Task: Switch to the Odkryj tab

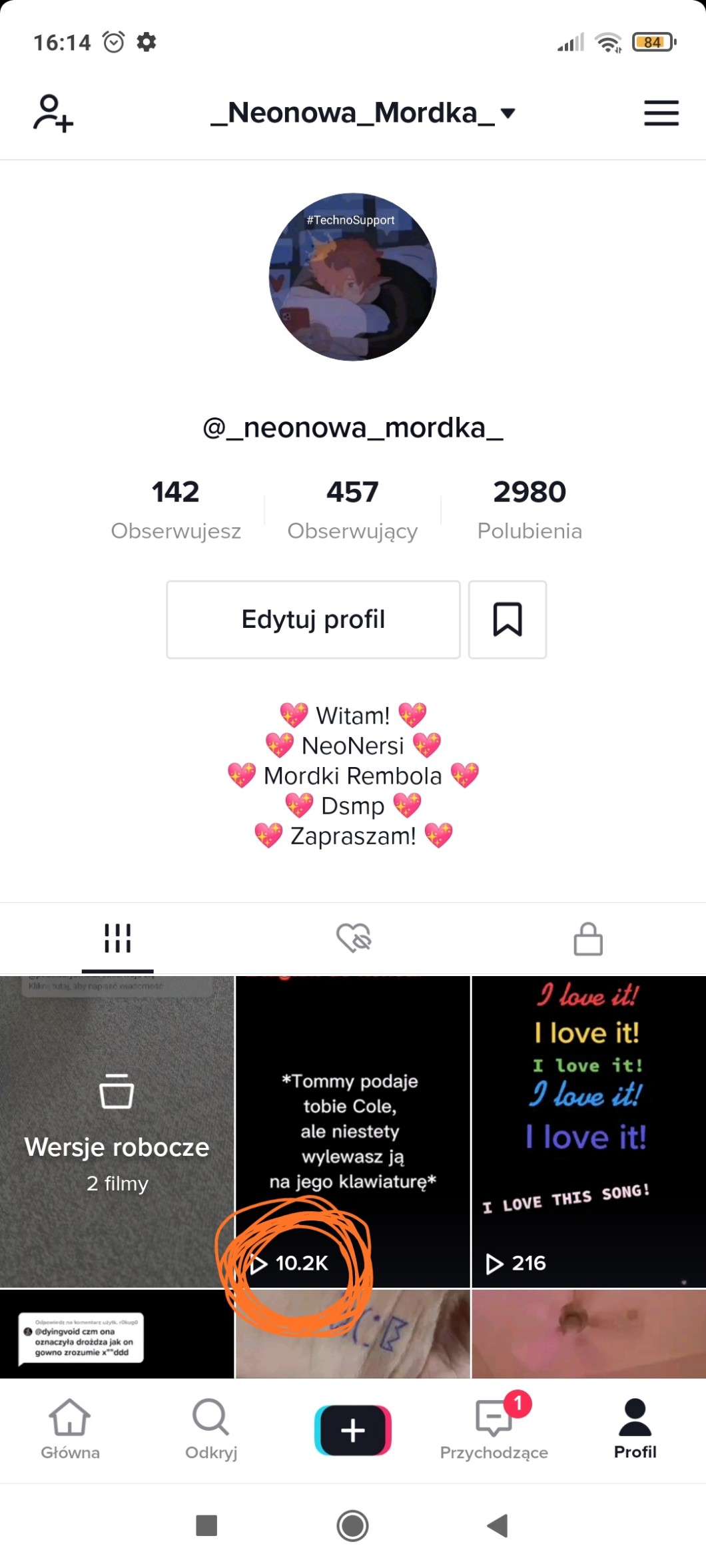Action: click(211, 1429)
